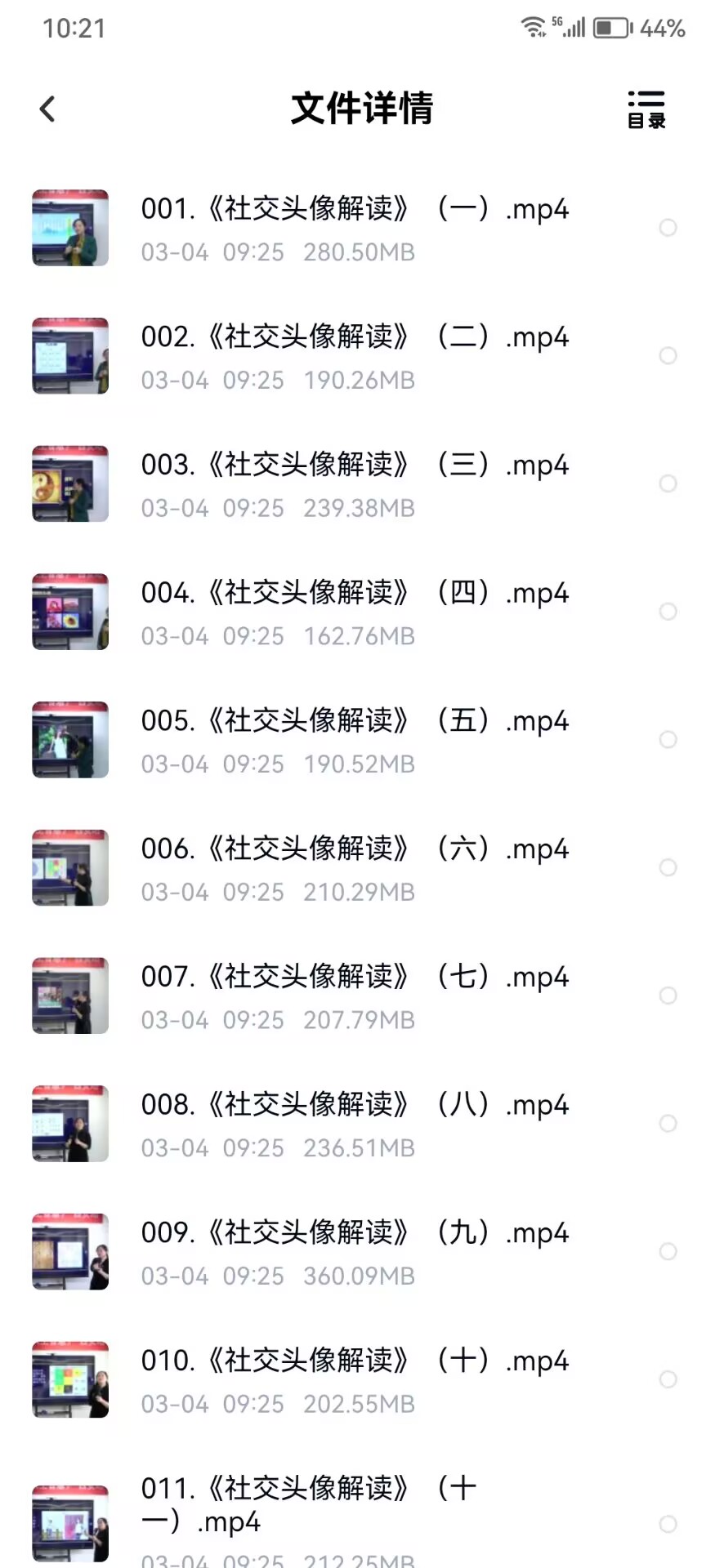Open the 目录 table of contents
Screen dimensions: 724x1568
point(646,108)
